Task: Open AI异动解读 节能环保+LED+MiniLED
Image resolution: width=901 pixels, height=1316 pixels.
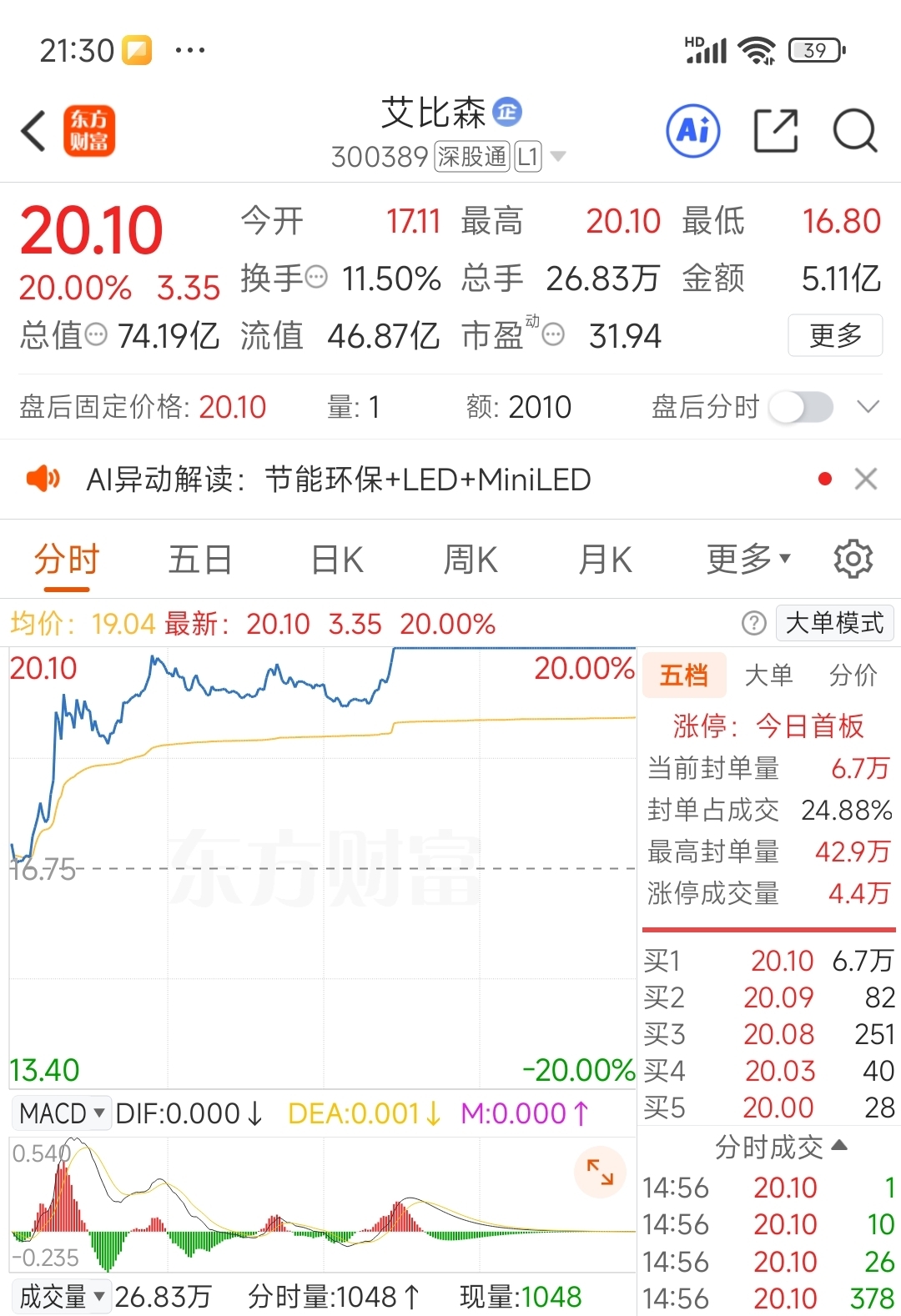Action: [x=339, y=480]
